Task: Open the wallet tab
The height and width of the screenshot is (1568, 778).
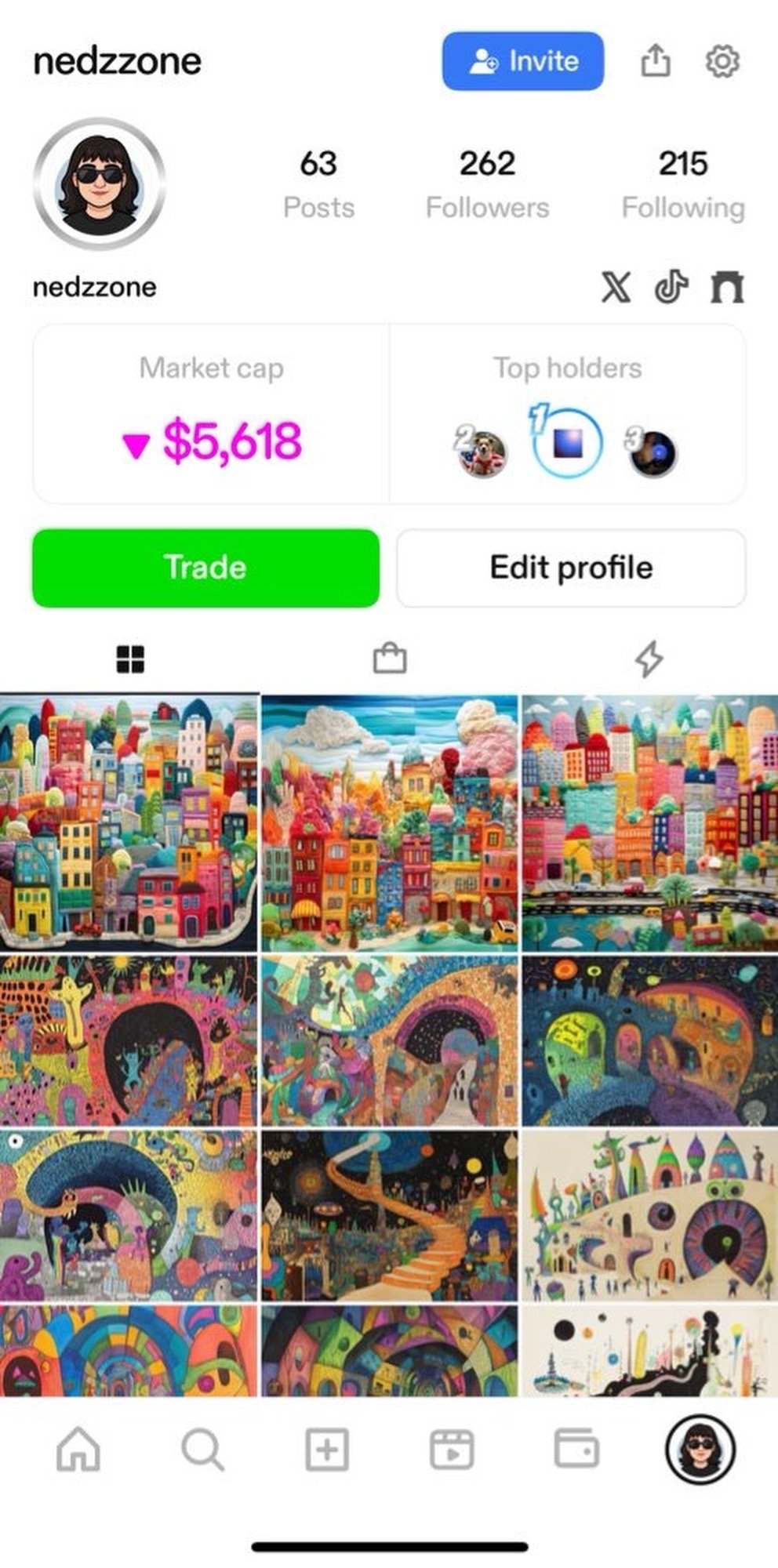Action: tap(576, 1449)
